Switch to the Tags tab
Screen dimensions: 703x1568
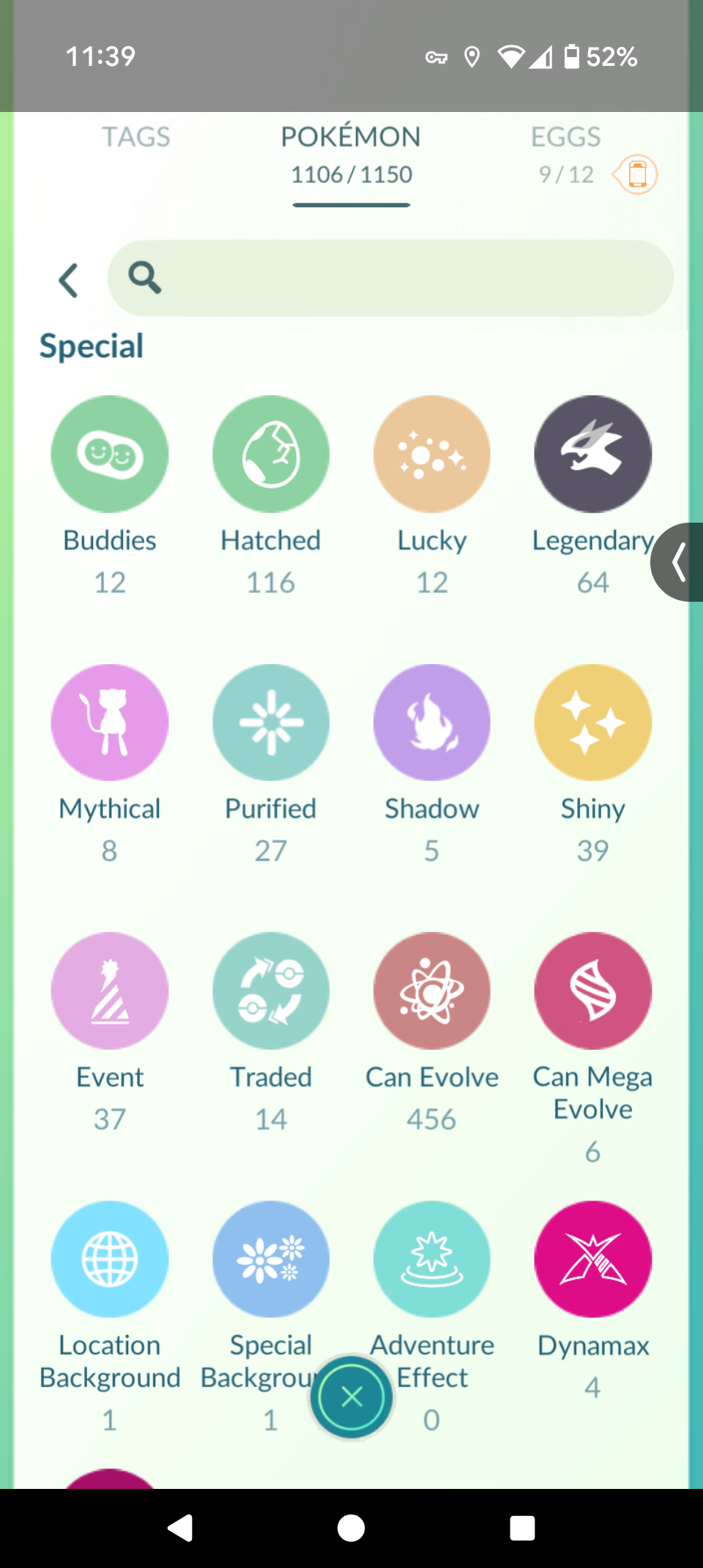[135, 137]
